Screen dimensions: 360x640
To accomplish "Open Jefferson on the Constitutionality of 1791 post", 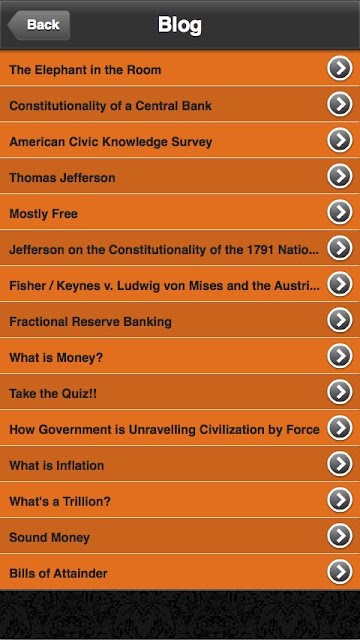I will click(x=180, y=248).
